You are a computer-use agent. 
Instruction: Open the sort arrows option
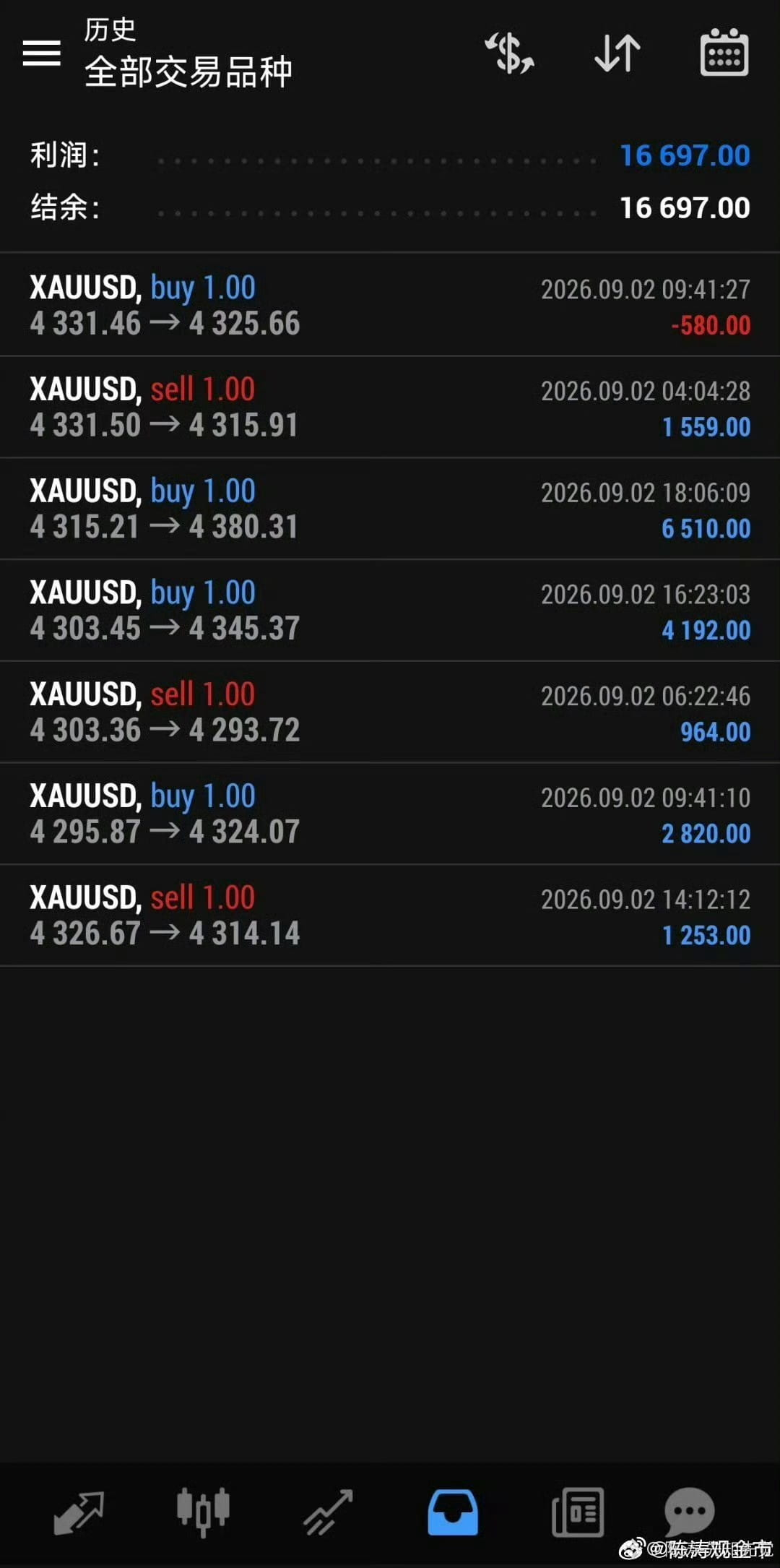(617, 53)
